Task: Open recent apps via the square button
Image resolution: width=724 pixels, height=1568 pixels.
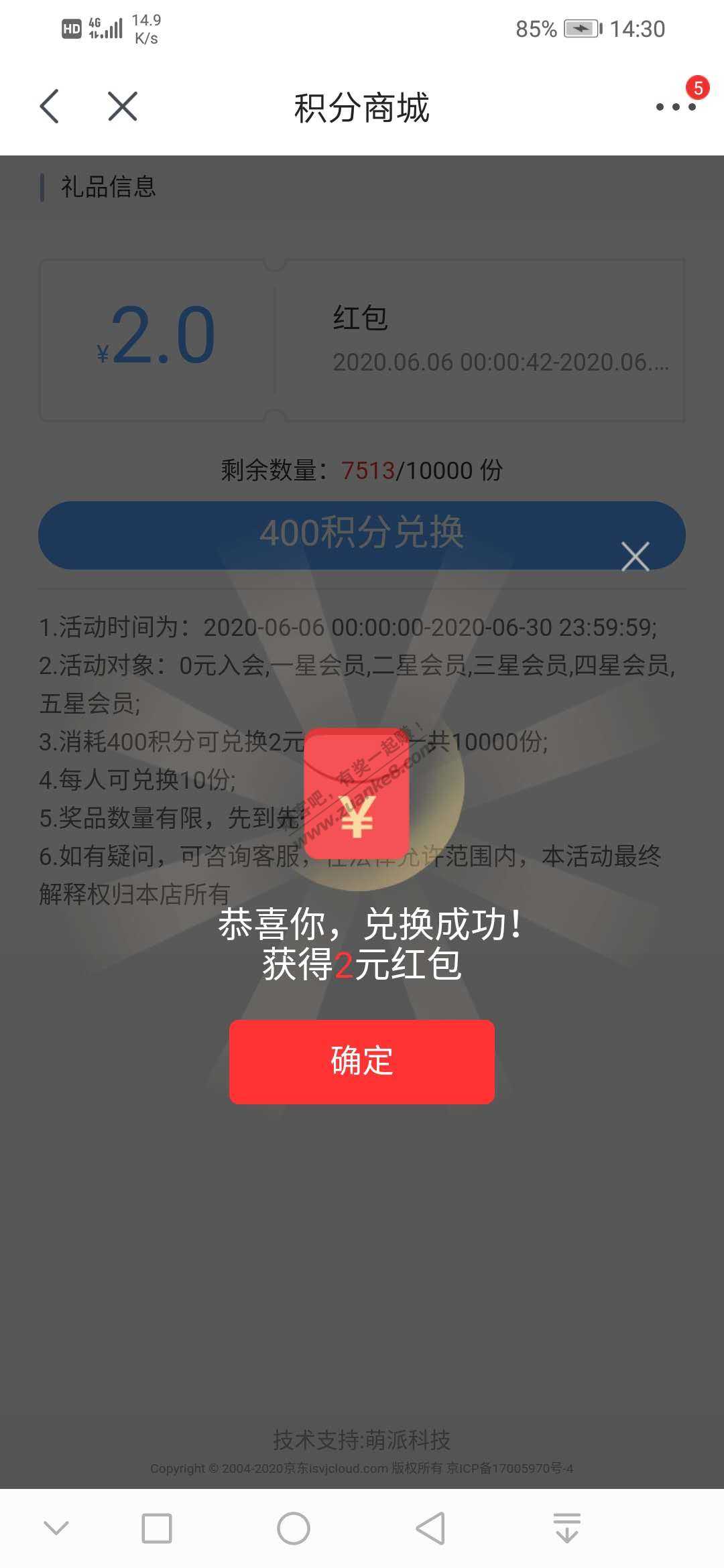Action: pyautogui.click(x=157, y=1528)
